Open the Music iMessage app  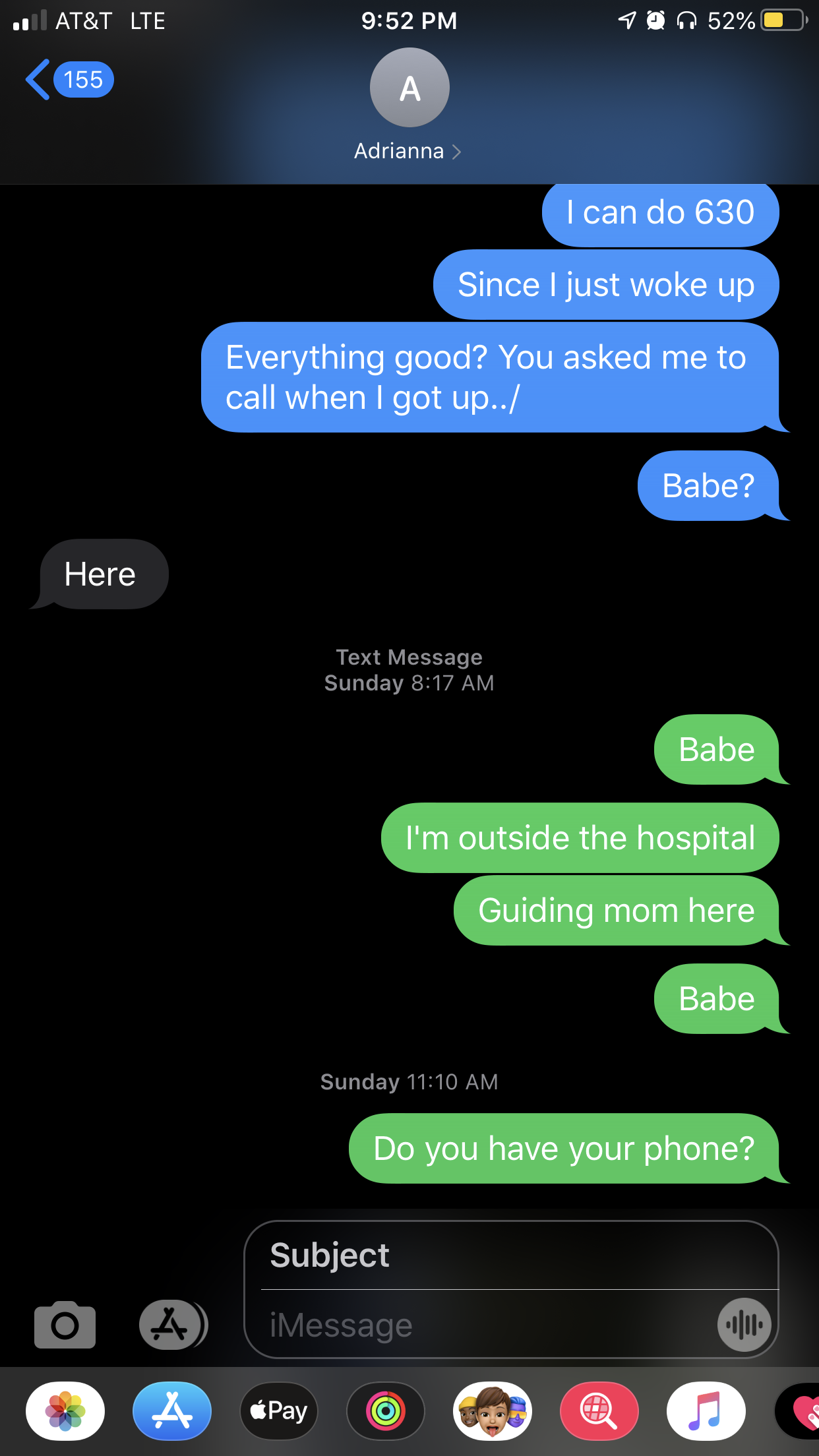click(706, 1411)
